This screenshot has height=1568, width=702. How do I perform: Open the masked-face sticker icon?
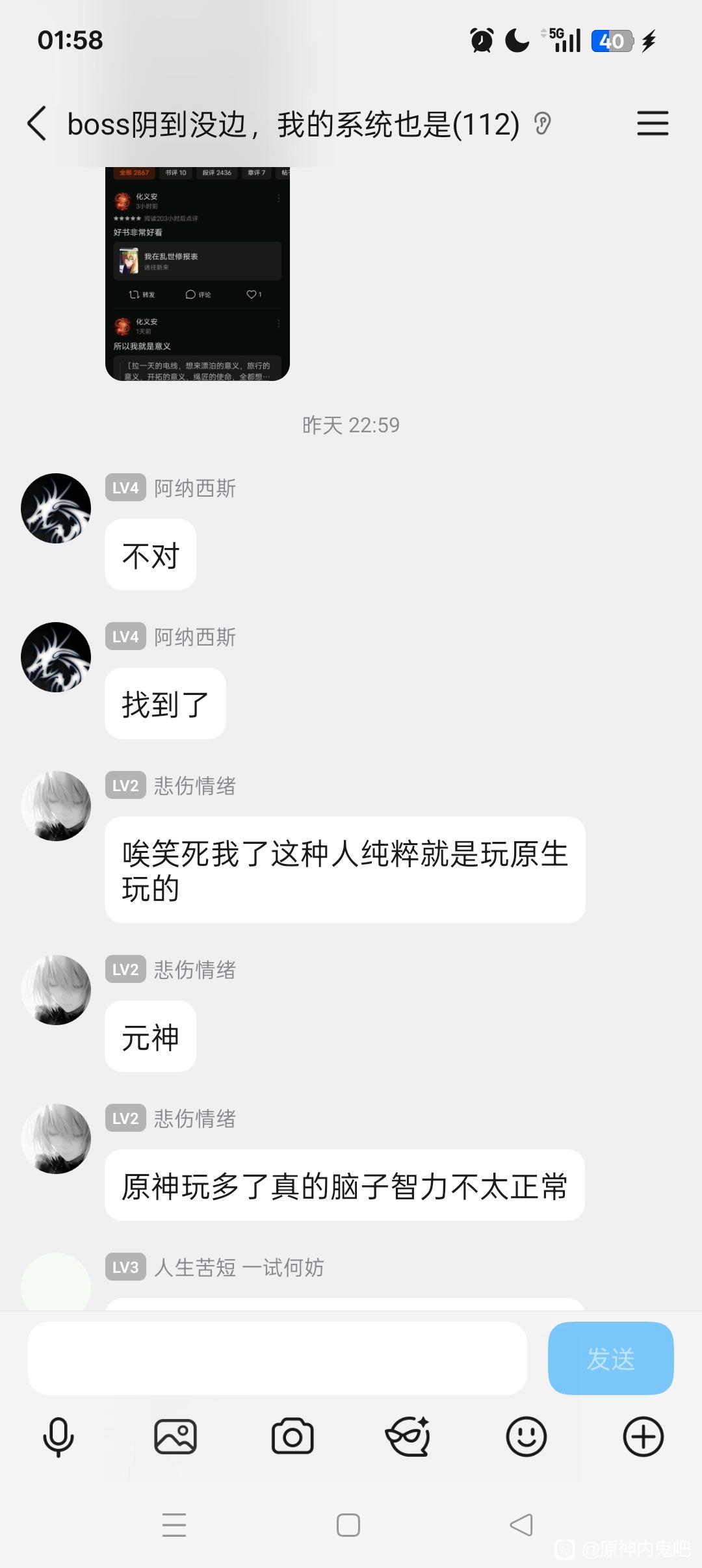click(409, 1437)
